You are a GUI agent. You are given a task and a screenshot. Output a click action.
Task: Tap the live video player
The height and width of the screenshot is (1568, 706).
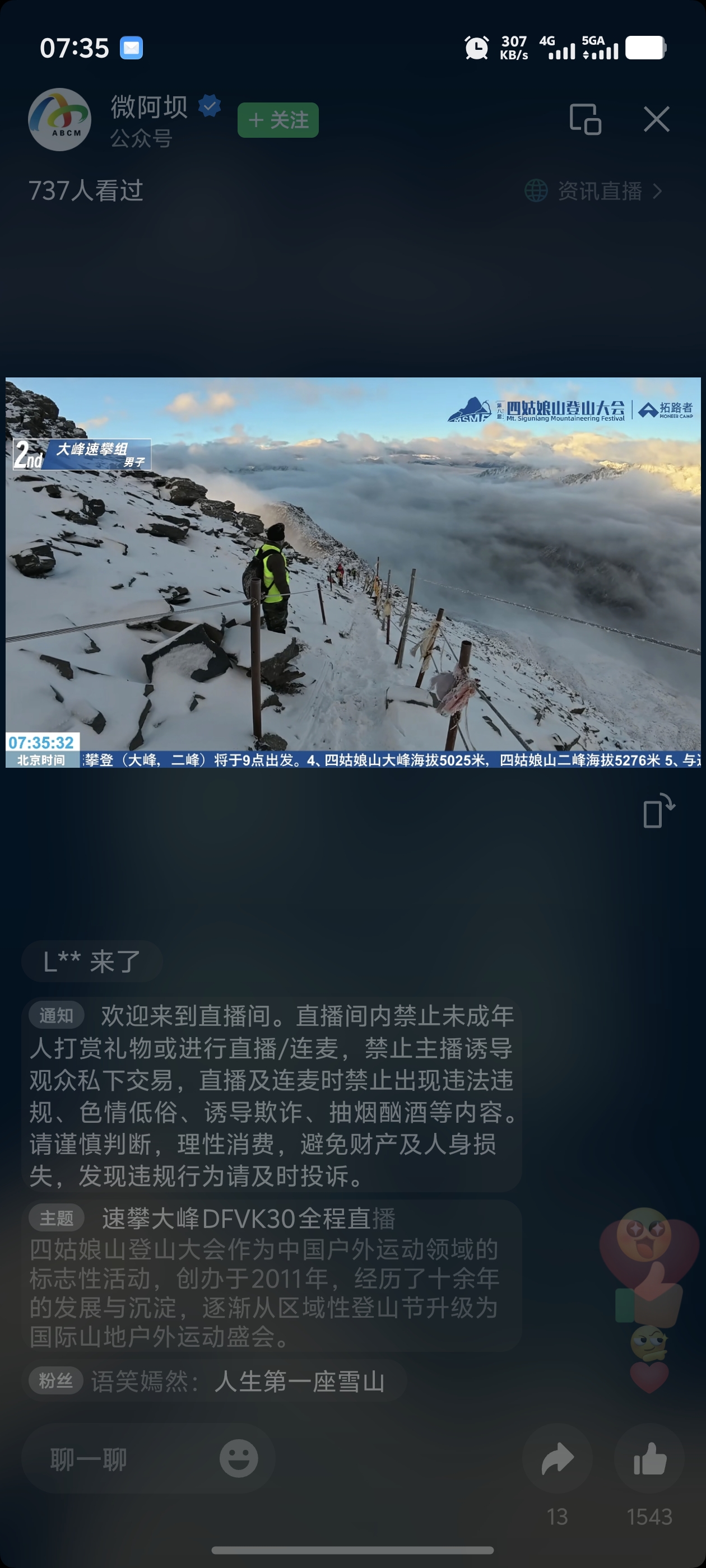point(352,572)
